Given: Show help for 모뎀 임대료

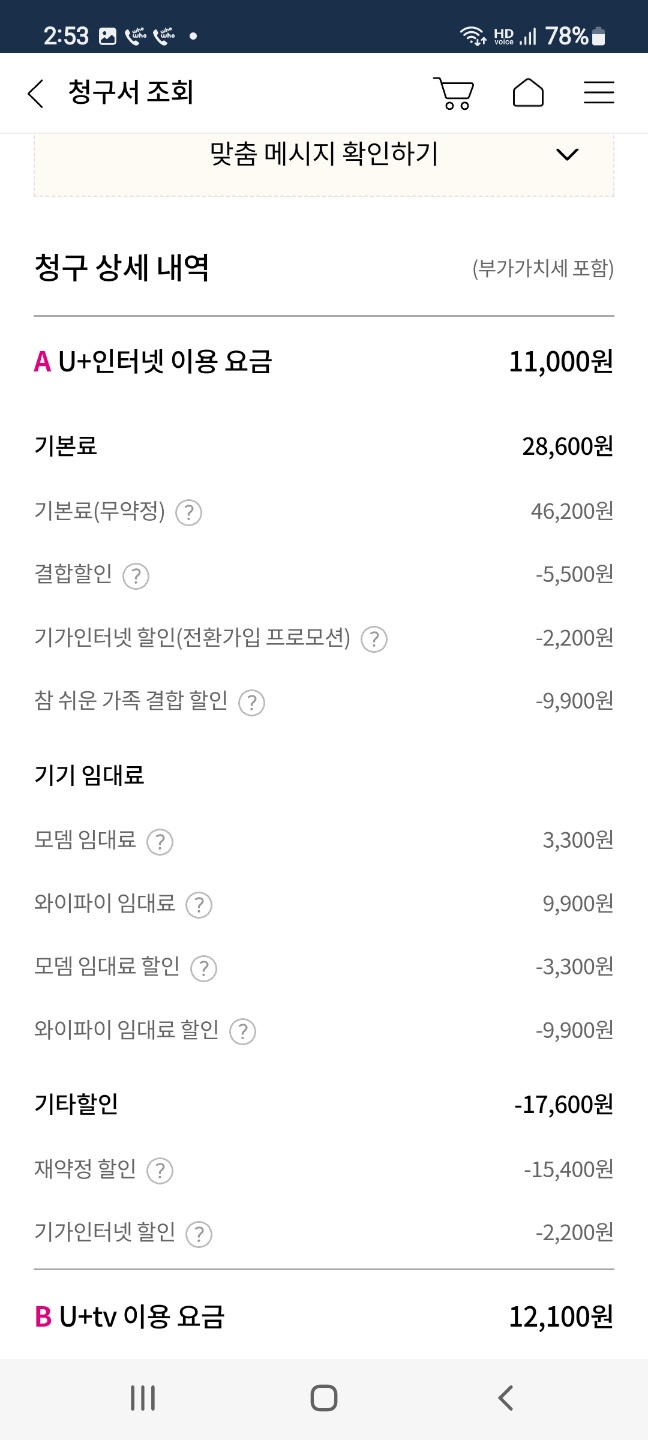Looking at the screenshot, I should click(x=159, y=842).
